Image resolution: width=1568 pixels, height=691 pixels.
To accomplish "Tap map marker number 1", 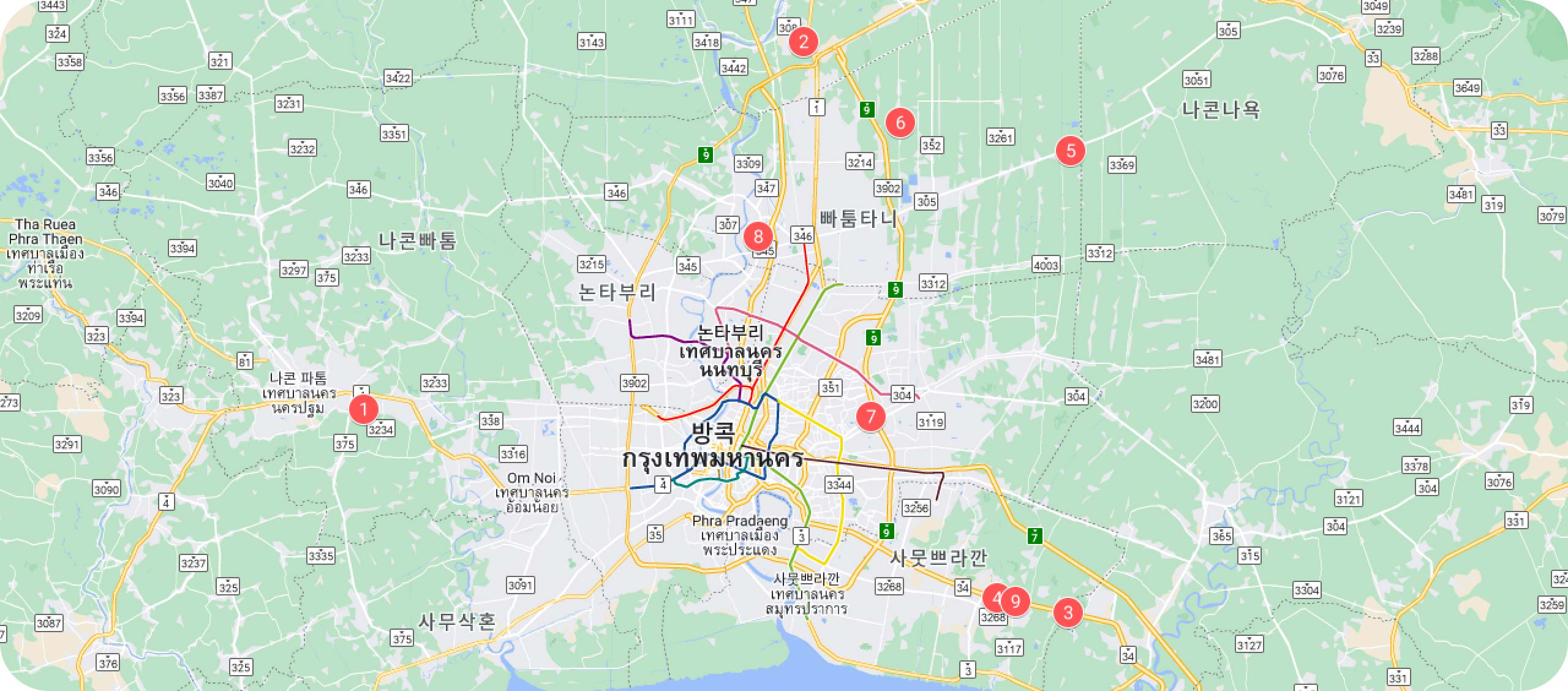I will click(363, 409).
